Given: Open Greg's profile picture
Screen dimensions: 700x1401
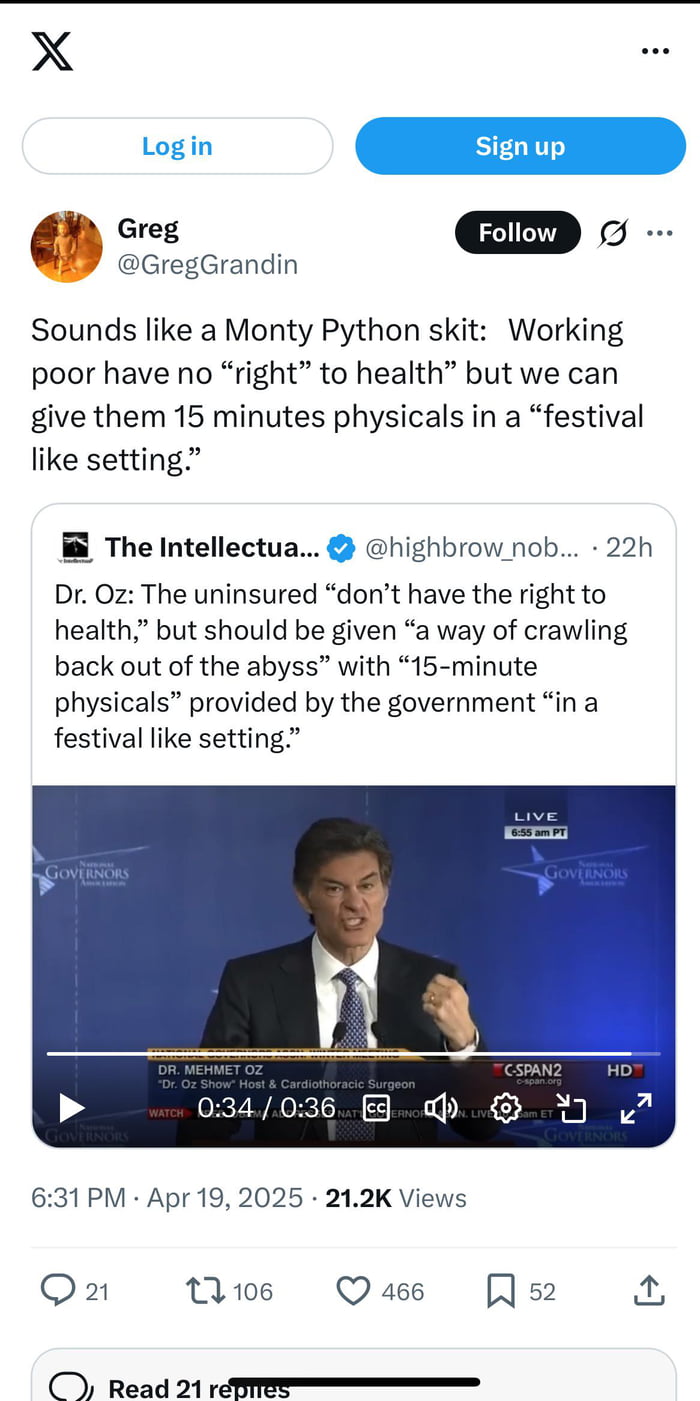Looking at the screenshot, I should pos(67,246).
